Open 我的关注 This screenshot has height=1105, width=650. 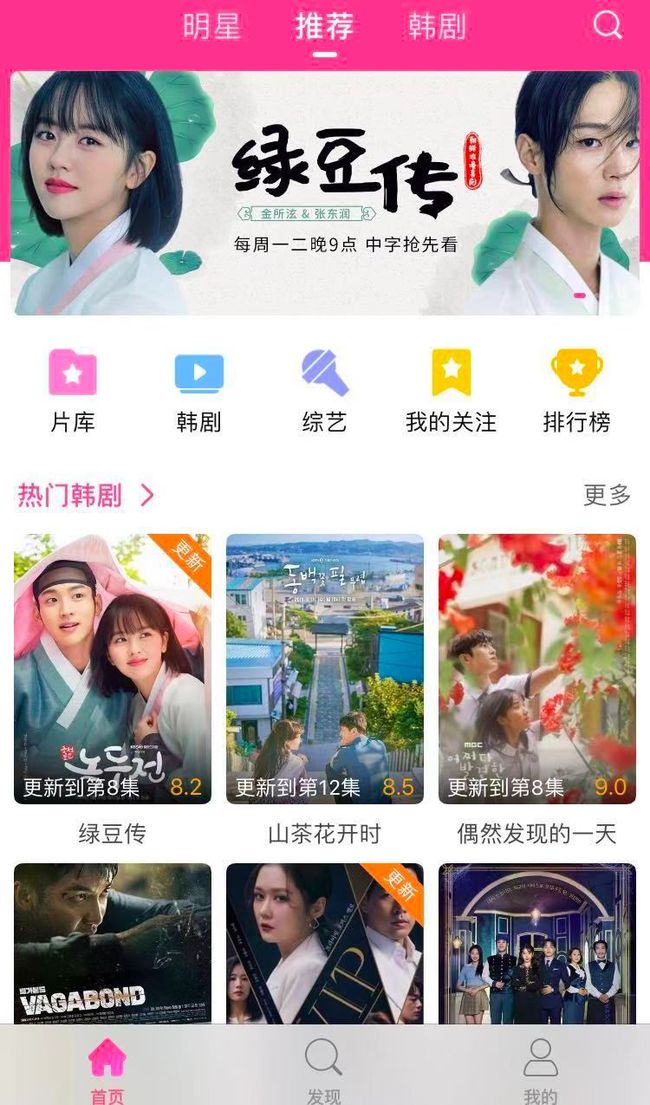[x=451, y=391]
